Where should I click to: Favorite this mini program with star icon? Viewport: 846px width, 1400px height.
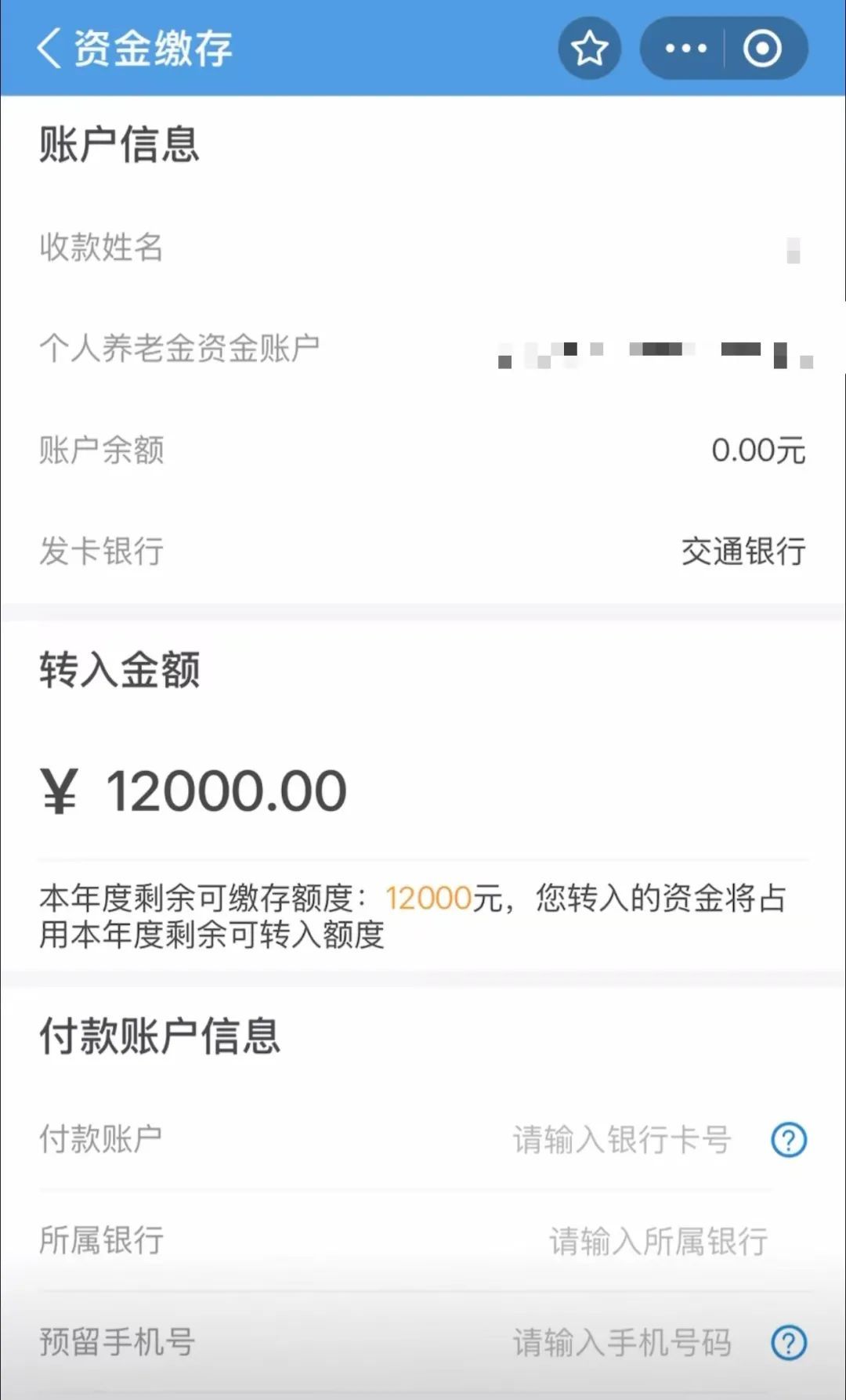point(589,49)
